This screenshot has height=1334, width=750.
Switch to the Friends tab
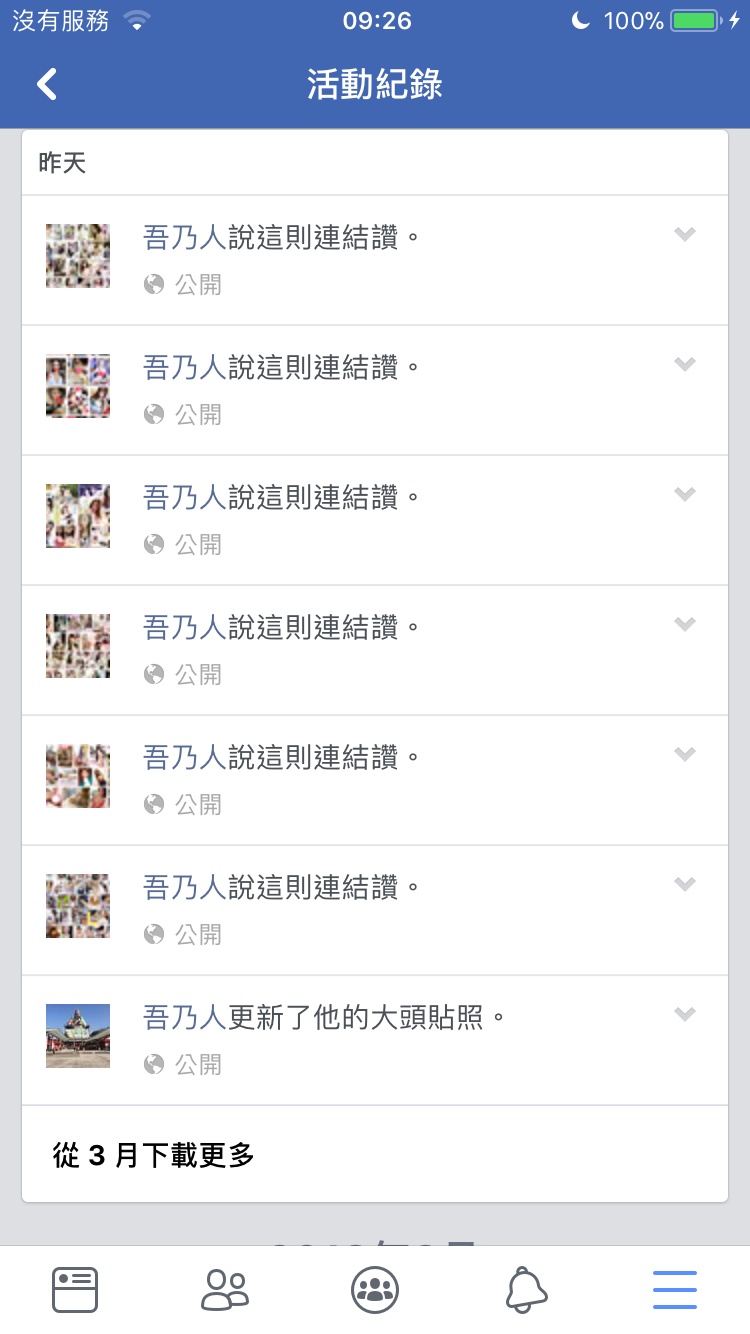tap(225, 1289)
